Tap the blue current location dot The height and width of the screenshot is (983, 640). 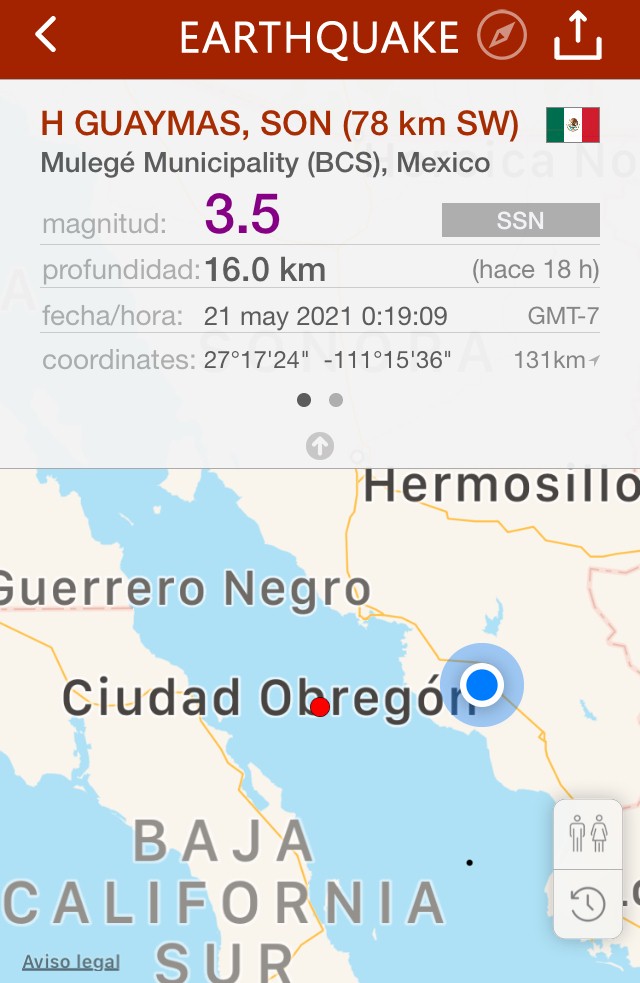point(482,685)
